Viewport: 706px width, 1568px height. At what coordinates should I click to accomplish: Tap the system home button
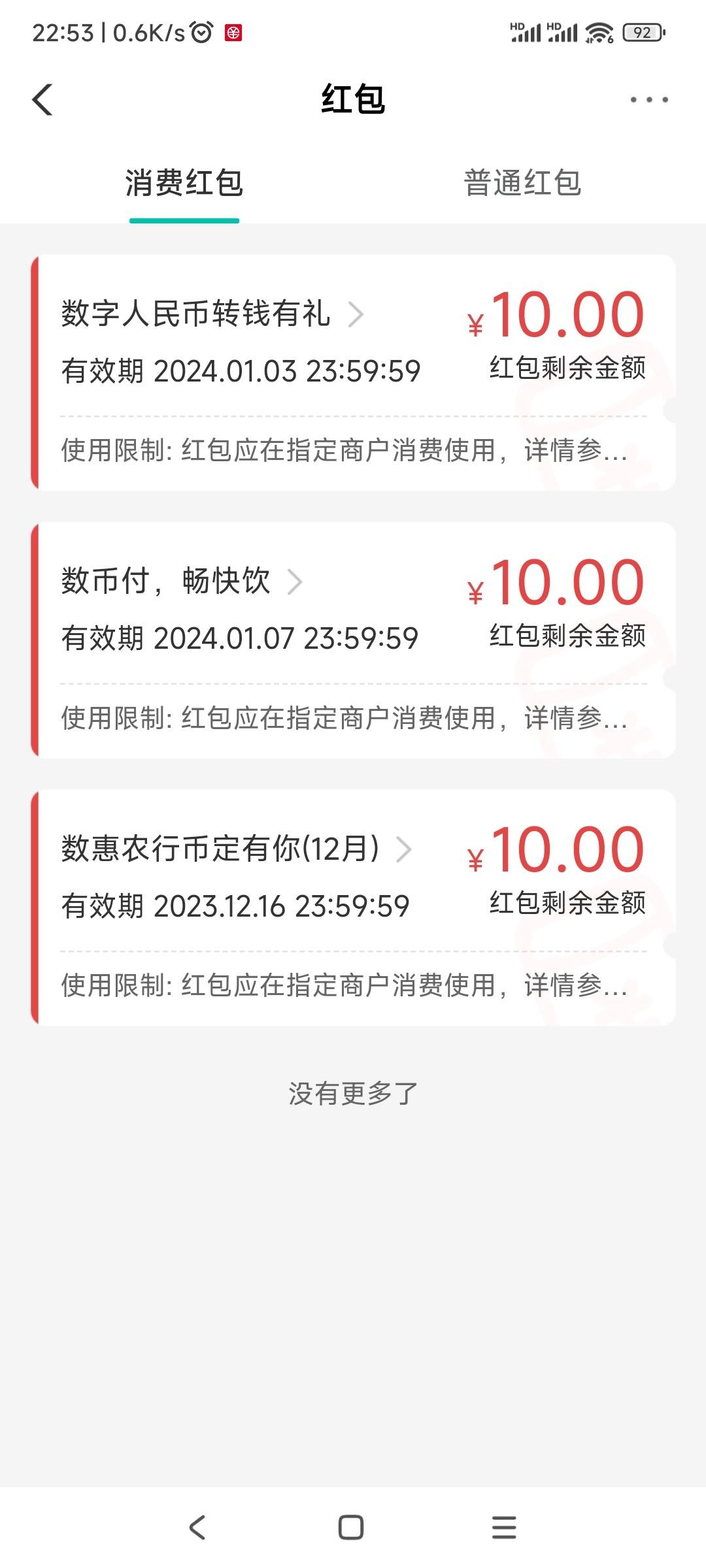pos(351,1527)
